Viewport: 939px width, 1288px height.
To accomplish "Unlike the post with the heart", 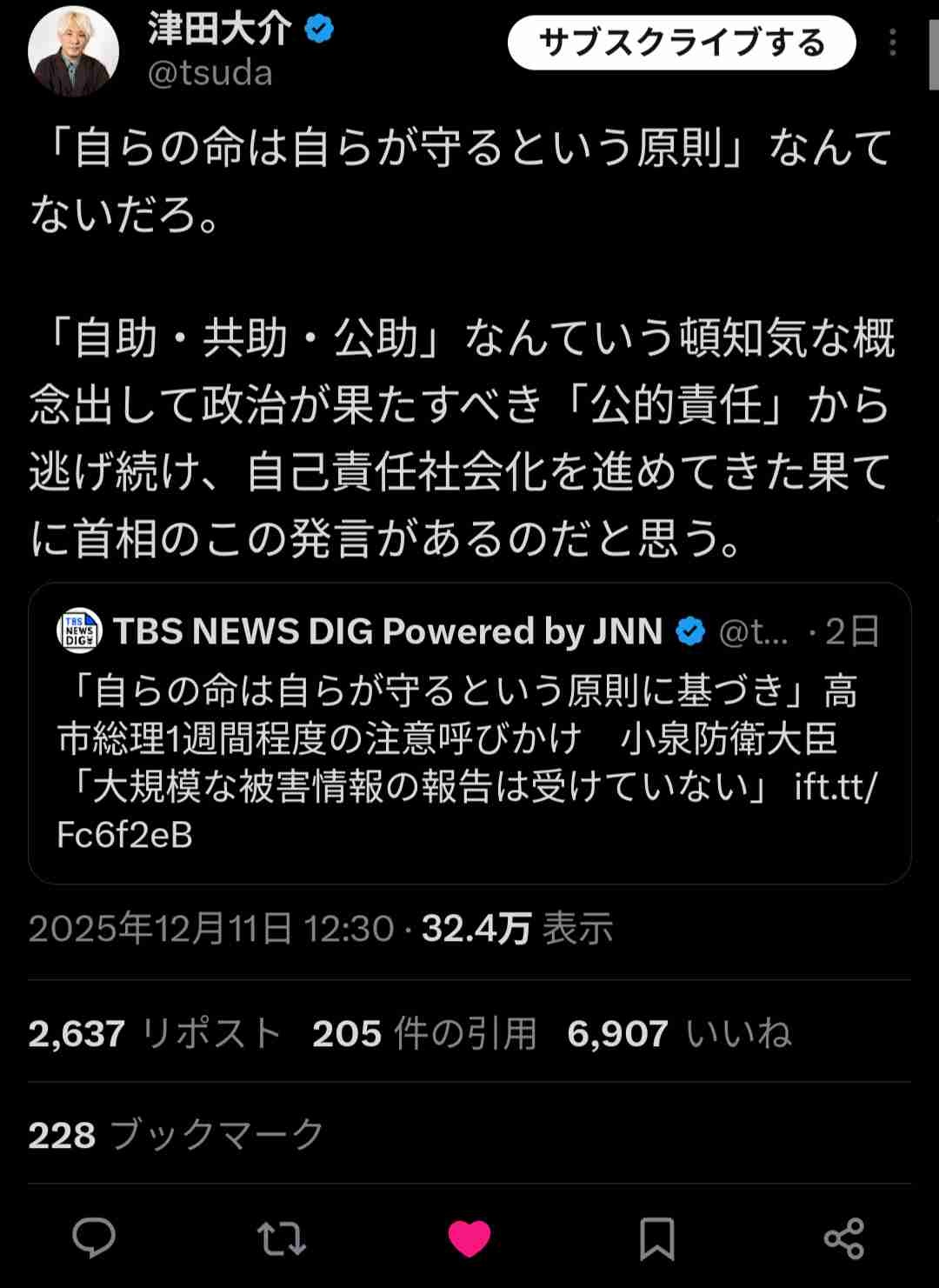I will click(469, 1238).
